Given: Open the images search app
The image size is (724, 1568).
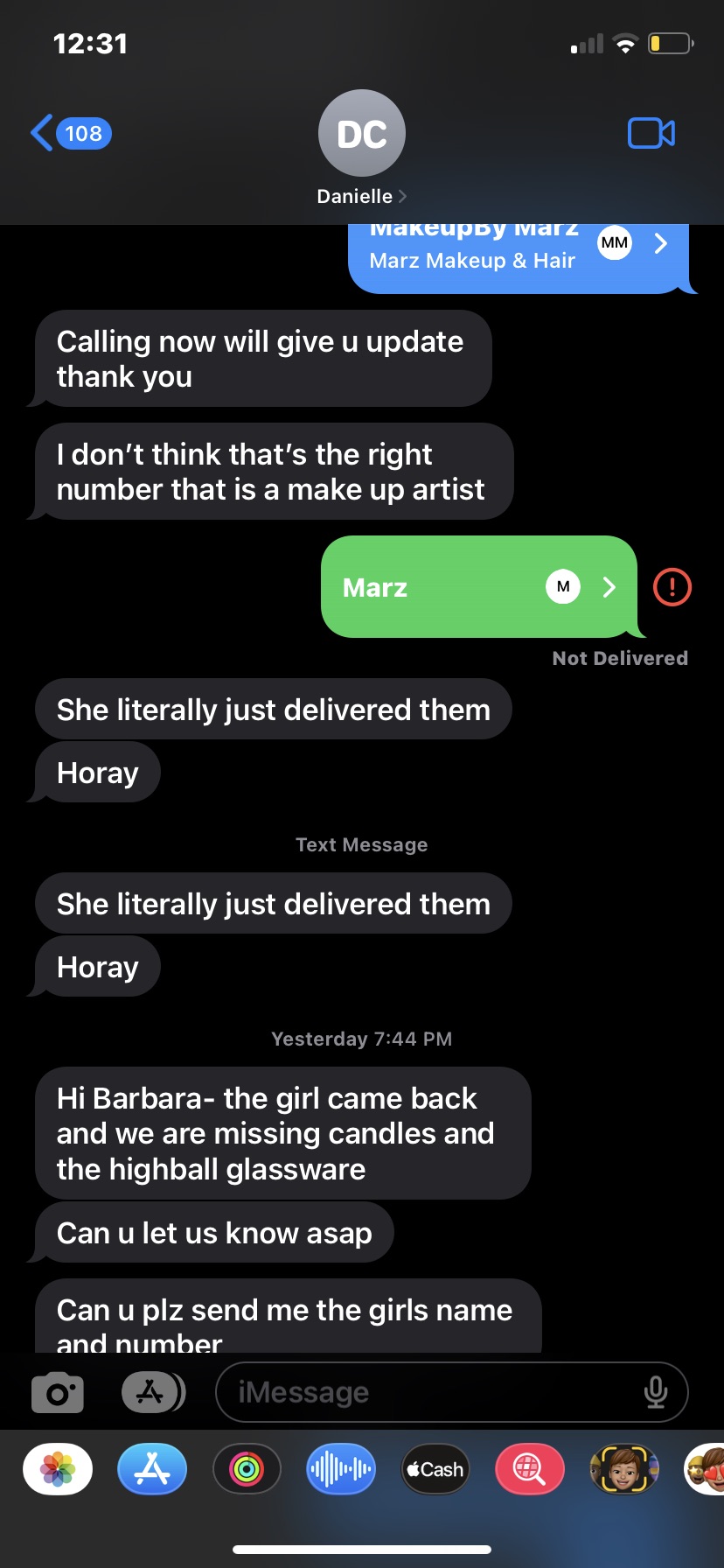Looking at the screenshot, I should tap(530, 1469).
